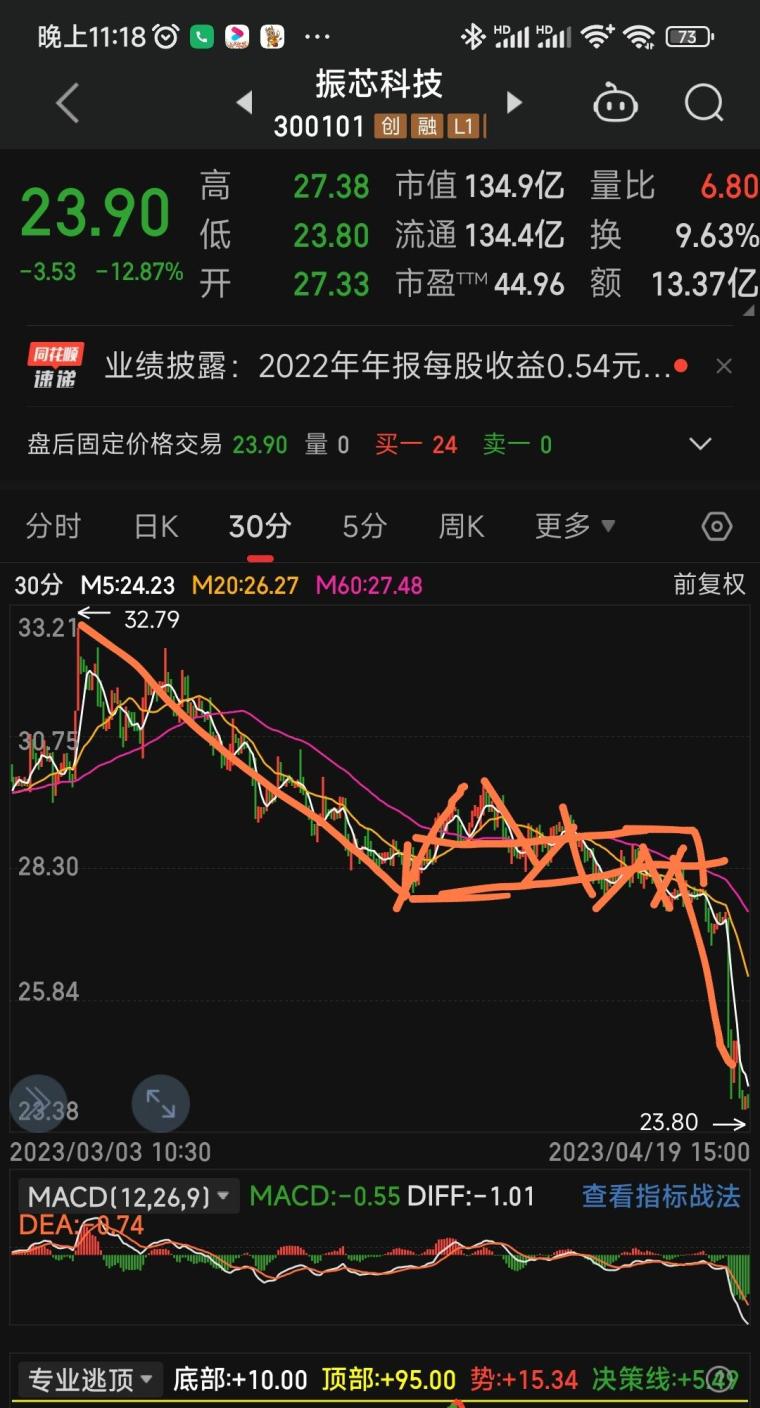Switch to the previous stock arrow

tap(244, 102)
